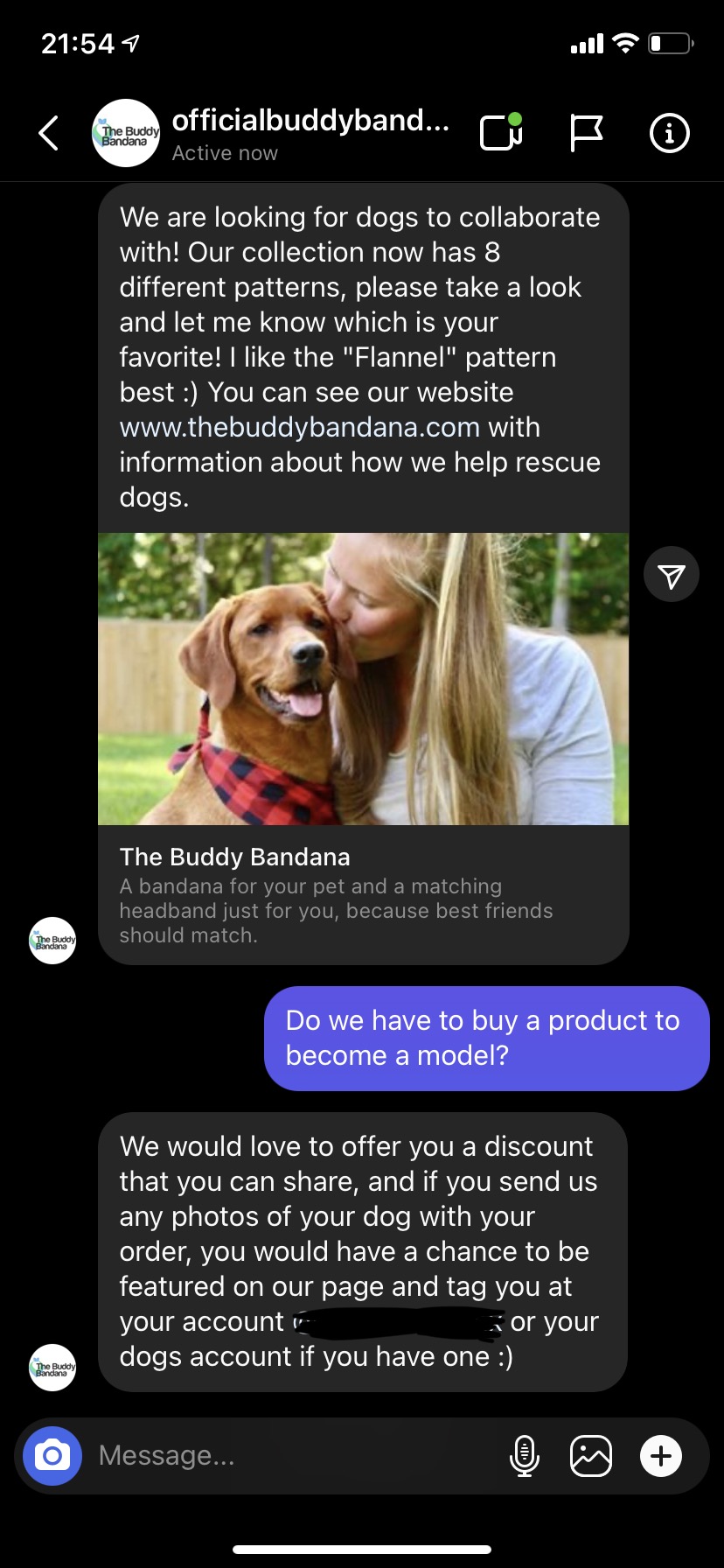
Task: Forward the shared link message
Action: pos(671,575)
